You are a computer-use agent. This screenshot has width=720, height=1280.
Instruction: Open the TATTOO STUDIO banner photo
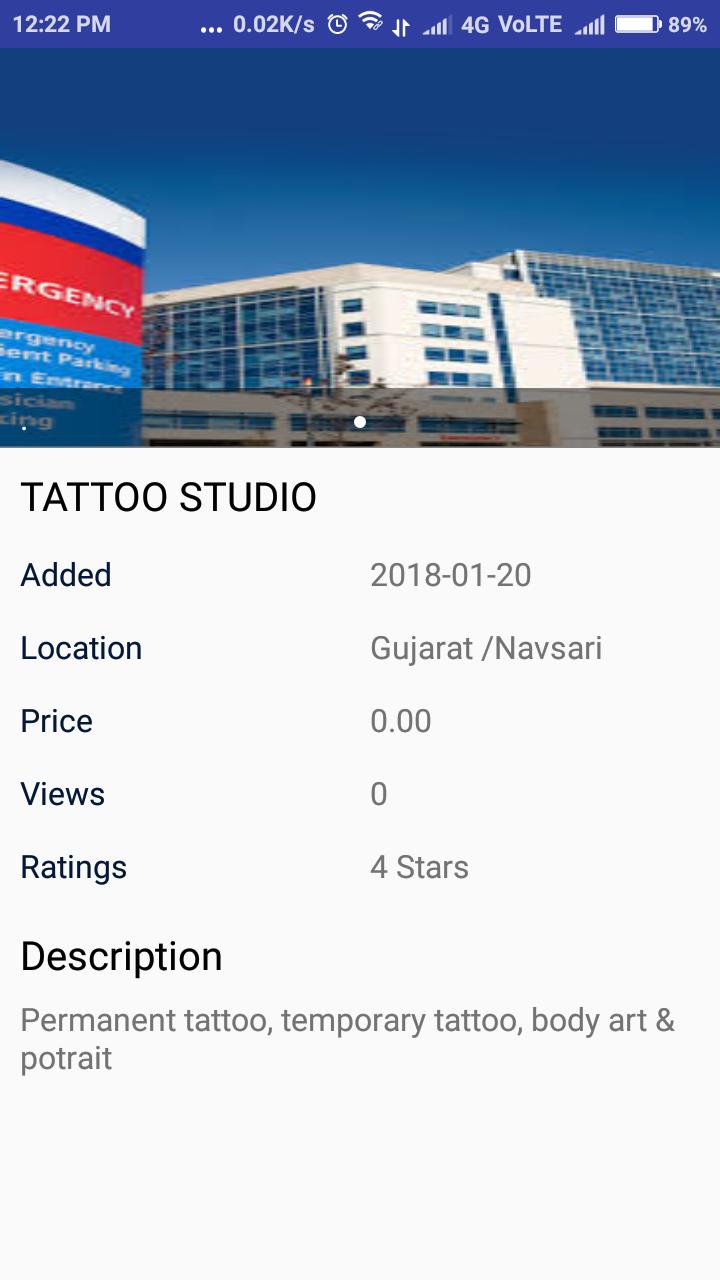click(x=360, y=240)
